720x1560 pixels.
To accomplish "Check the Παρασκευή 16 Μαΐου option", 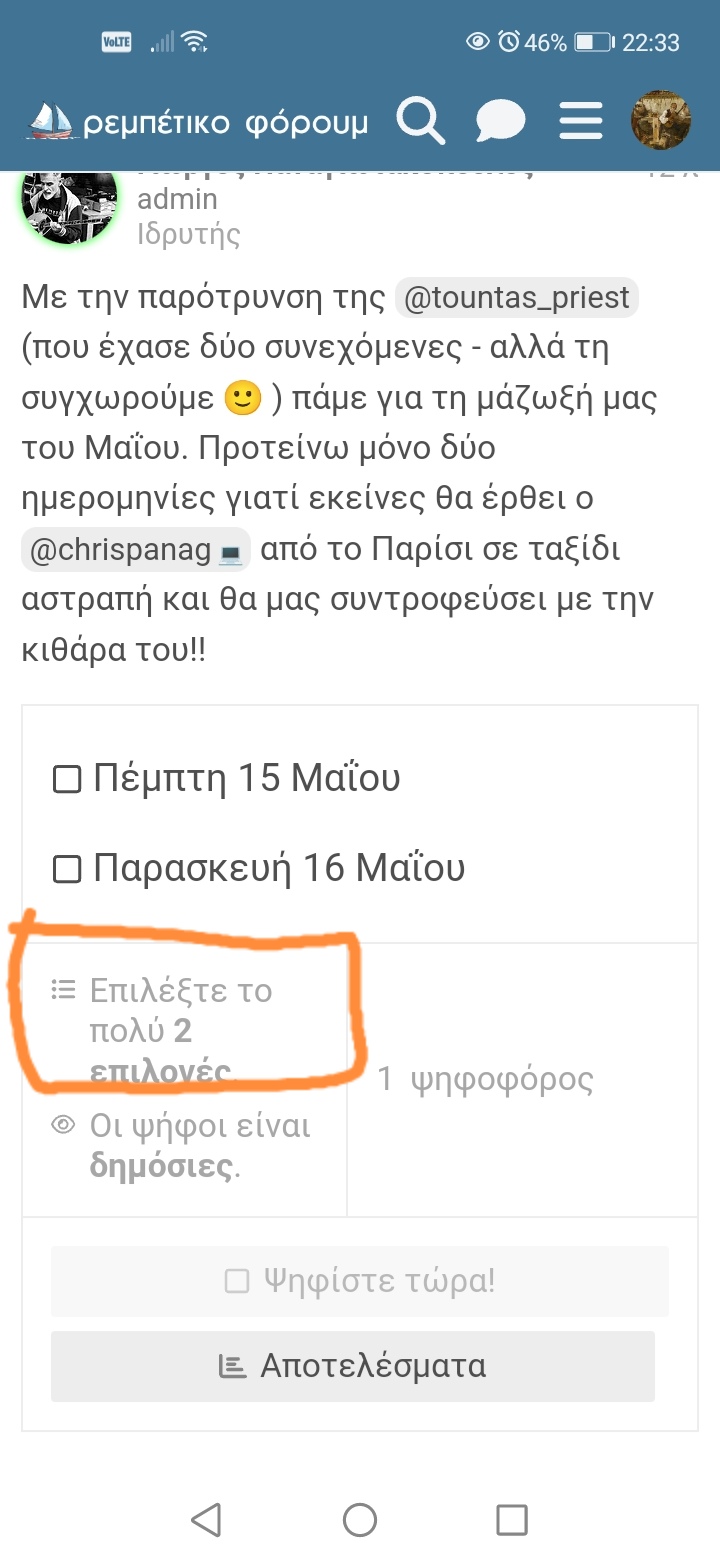I will click(x=259, y=868).
